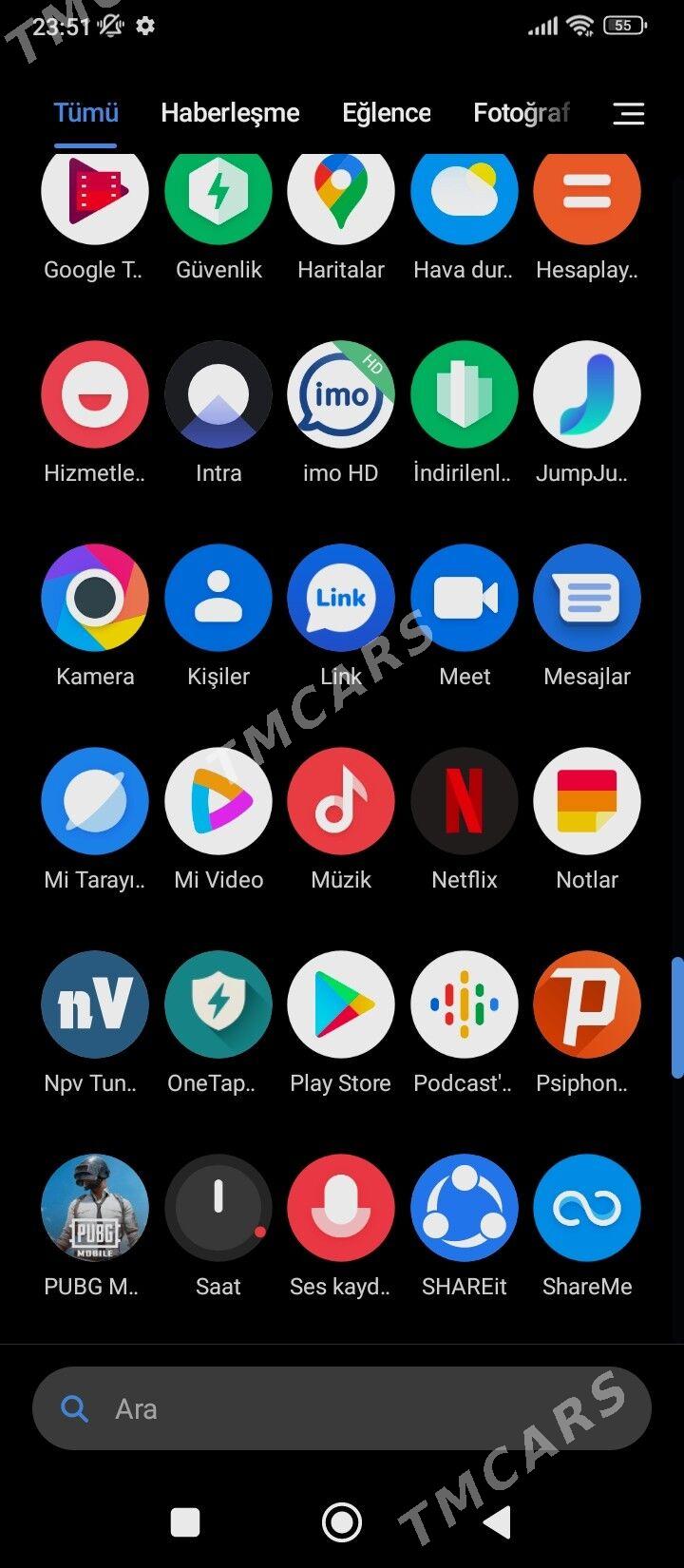
Task: Open Play Store
Action: [x=341, y=1005]
